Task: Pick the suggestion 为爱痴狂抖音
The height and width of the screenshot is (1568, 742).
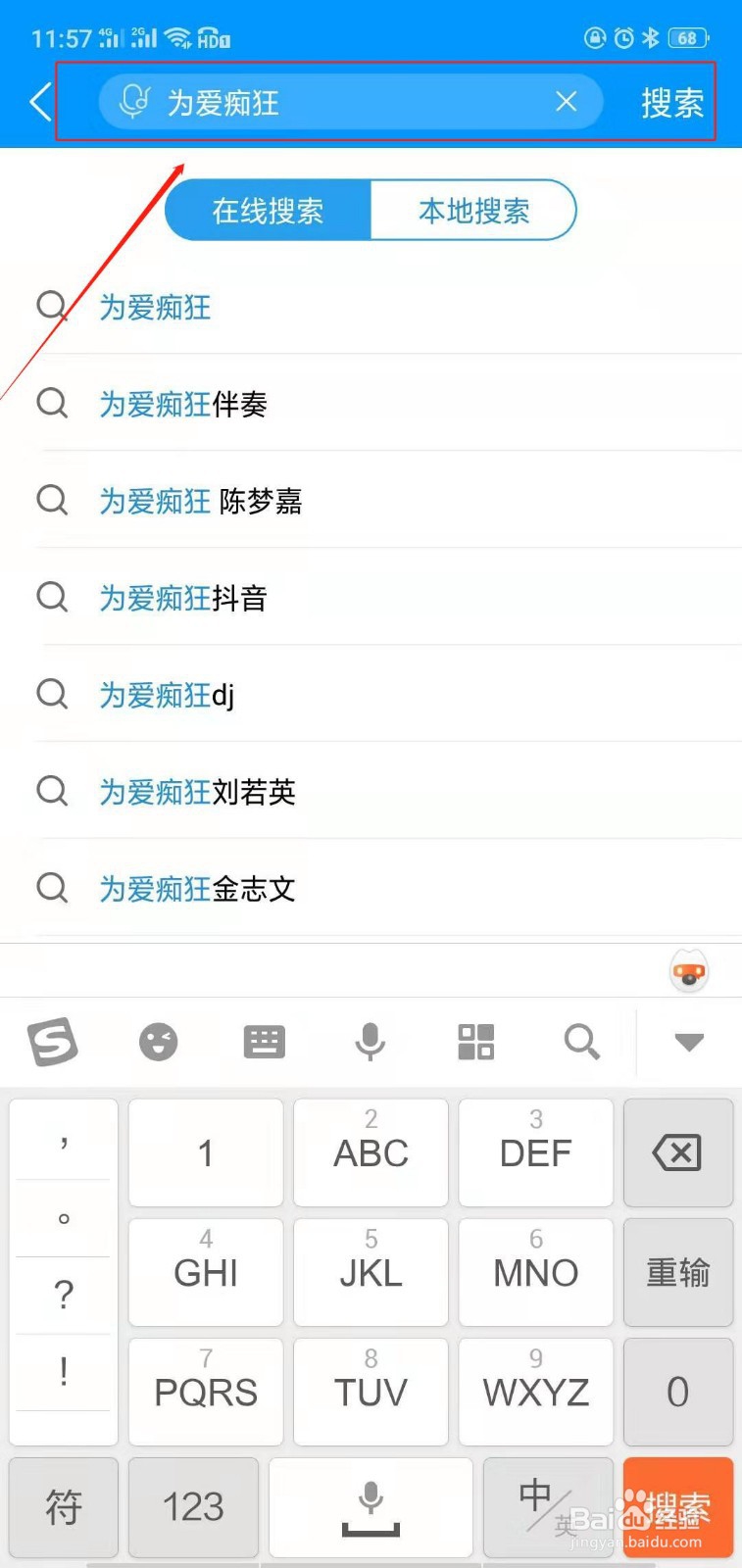Action: (x=183, y=598)
